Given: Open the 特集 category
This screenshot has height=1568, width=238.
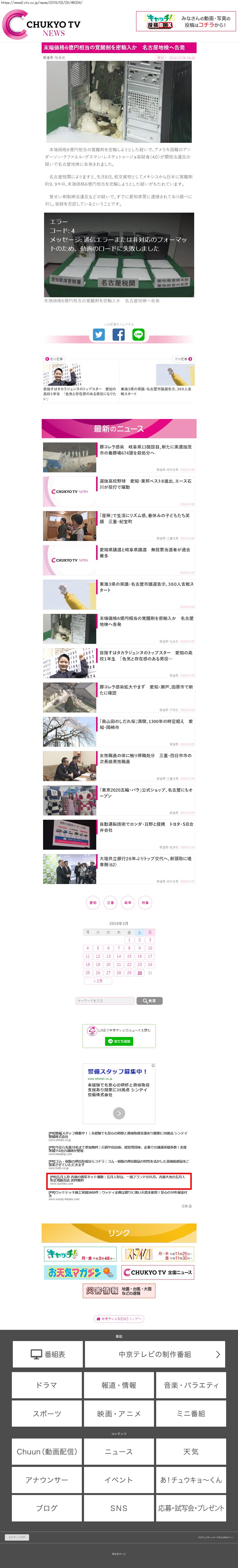Looking at the screenshot, I should pos(145,903).
